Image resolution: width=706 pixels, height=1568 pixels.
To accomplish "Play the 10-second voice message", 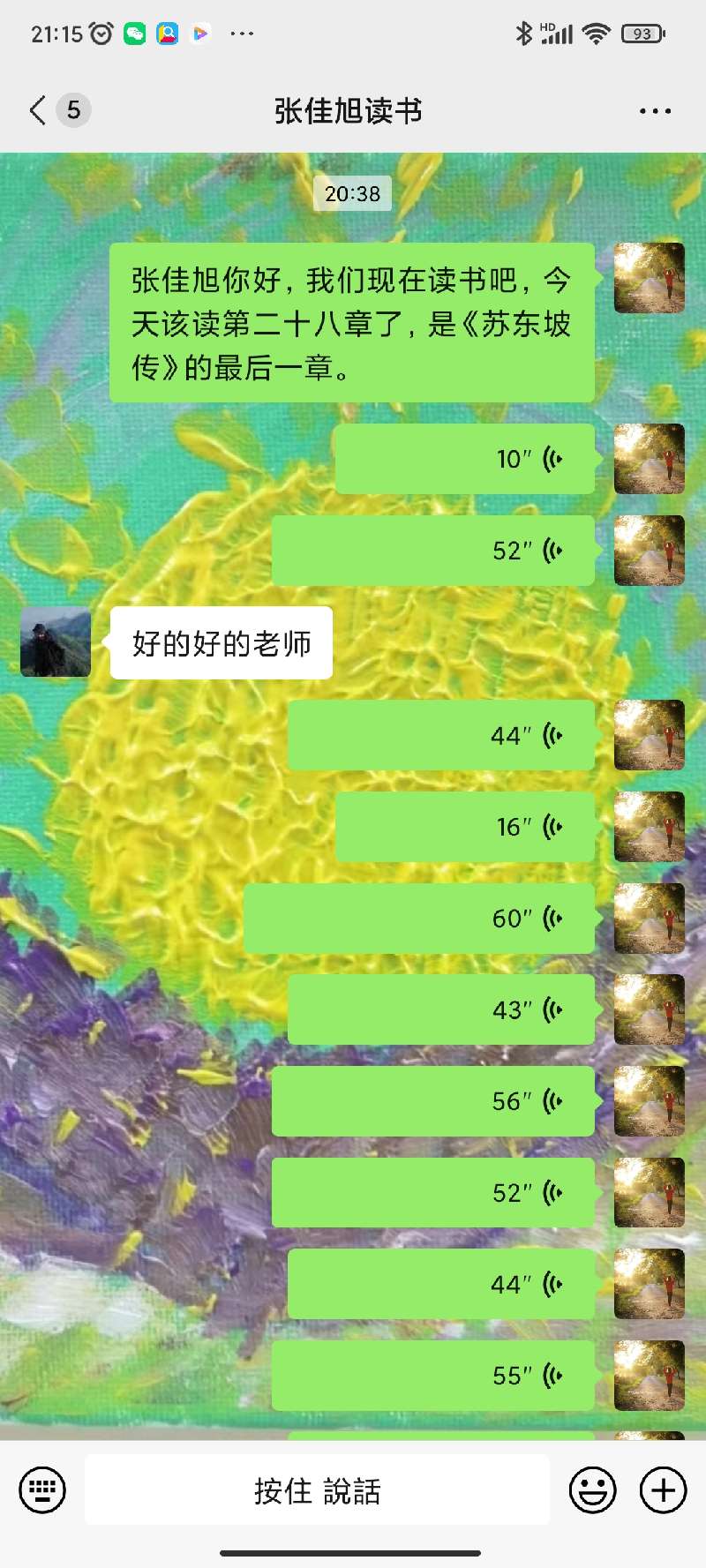I will click(x=465, y=459).
